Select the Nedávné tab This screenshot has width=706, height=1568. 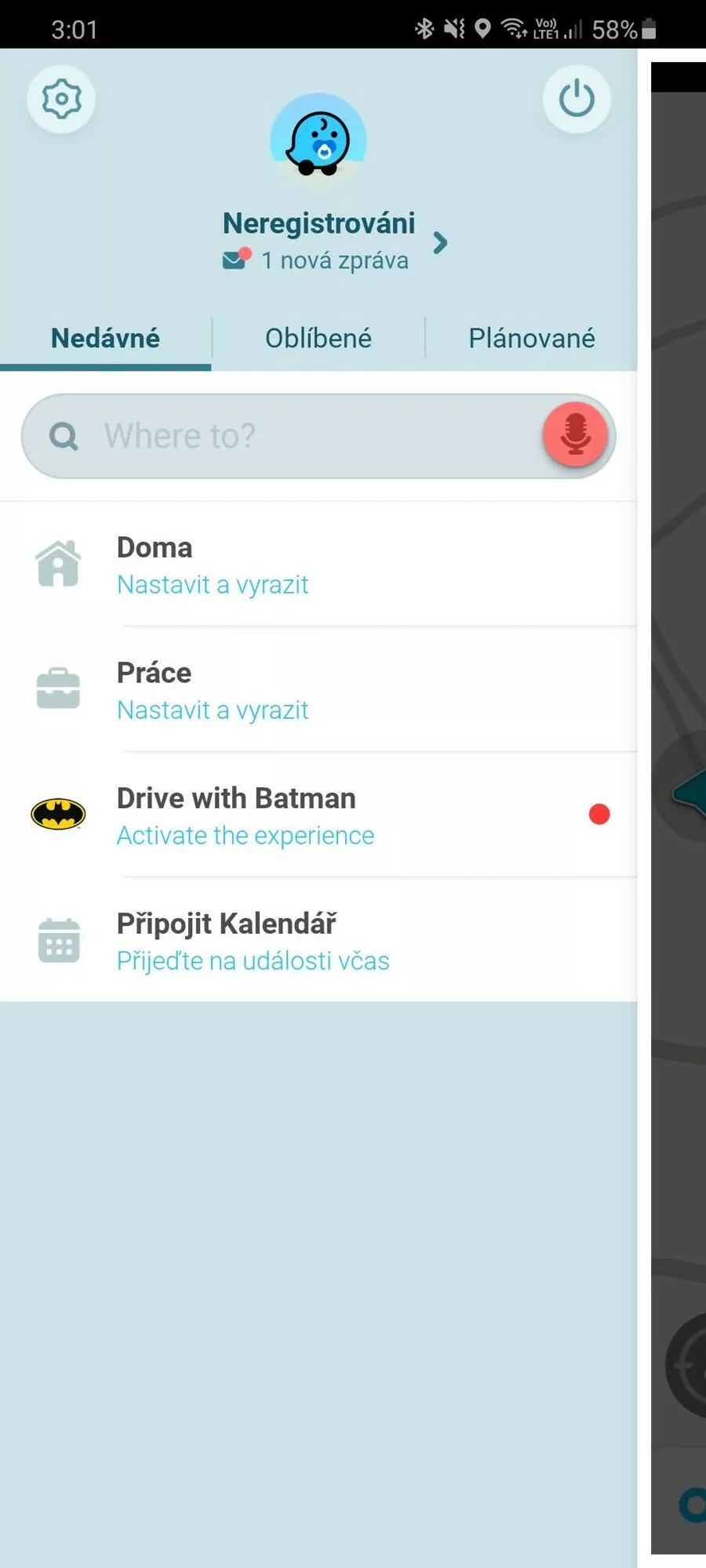(105, 338)
